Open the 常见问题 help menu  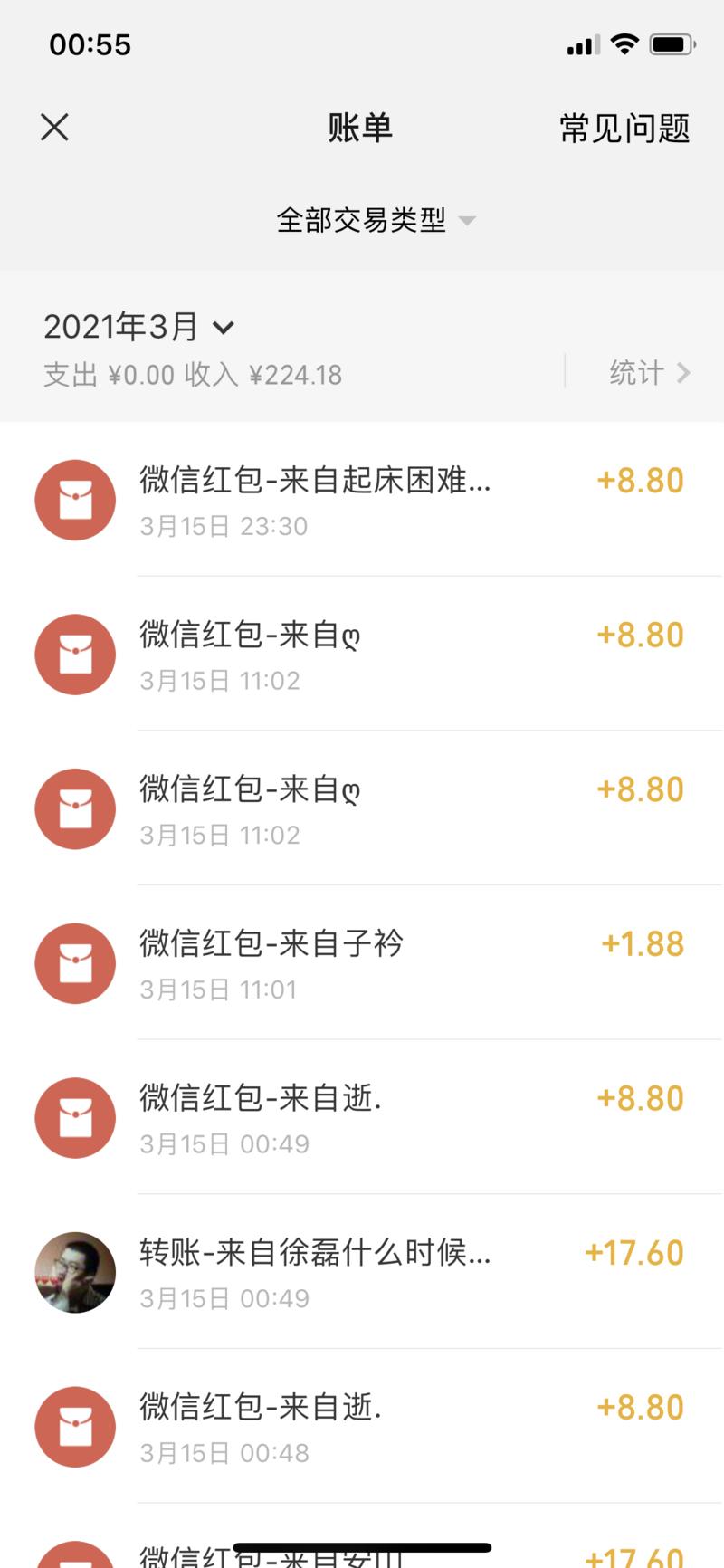pyautogui.click(x=624, y=129)
